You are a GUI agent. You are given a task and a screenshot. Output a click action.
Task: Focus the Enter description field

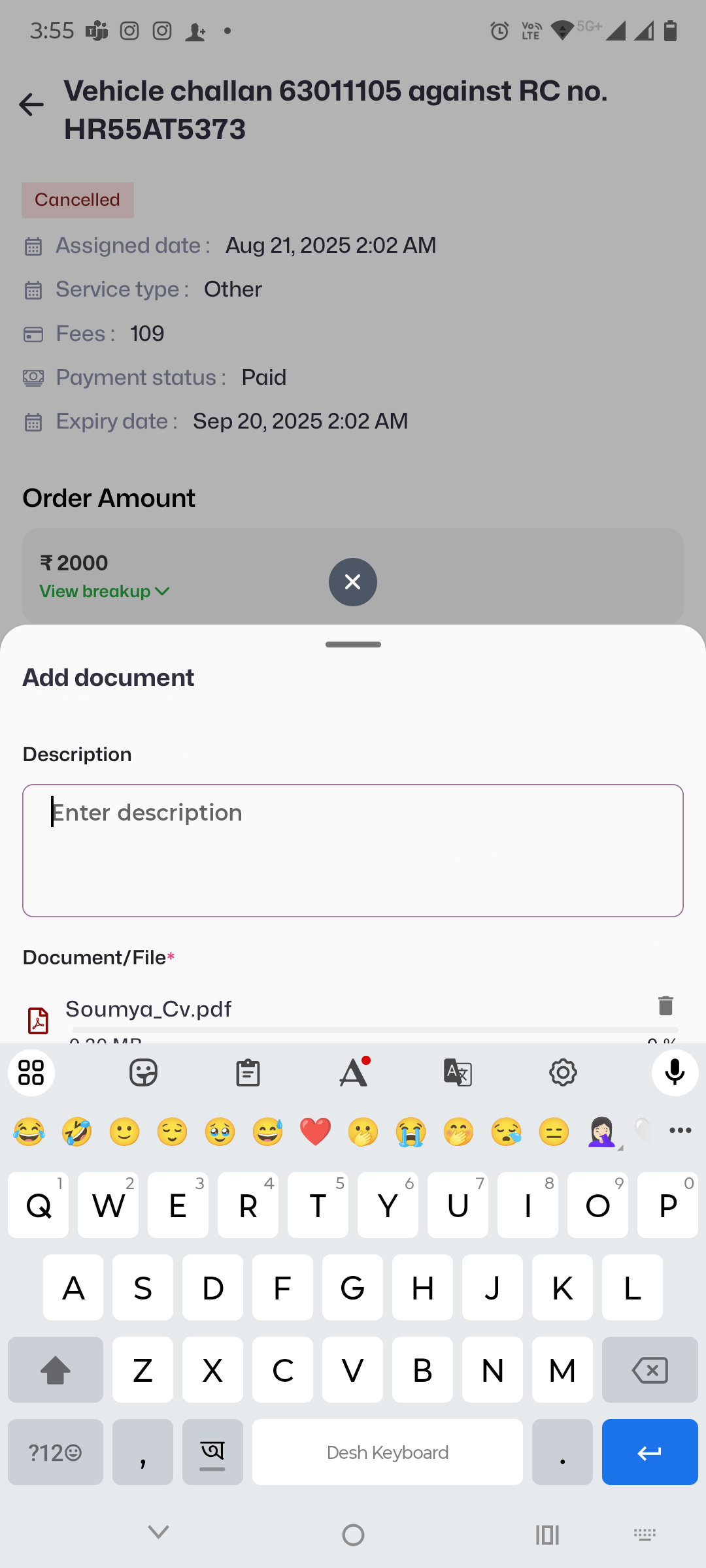click(x=353, y=849)
